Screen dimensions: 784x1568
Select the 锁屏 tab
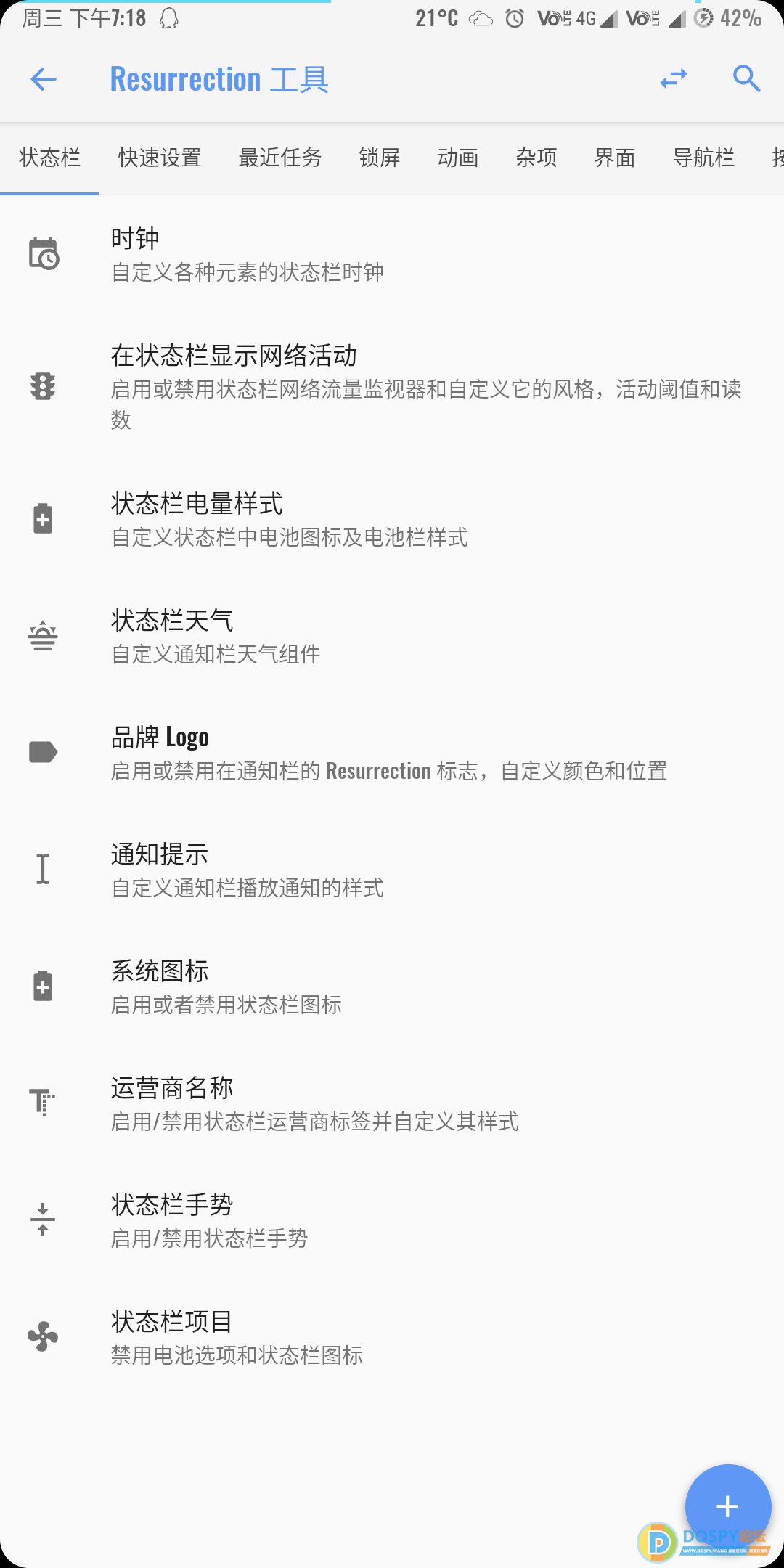pos(379,158)
